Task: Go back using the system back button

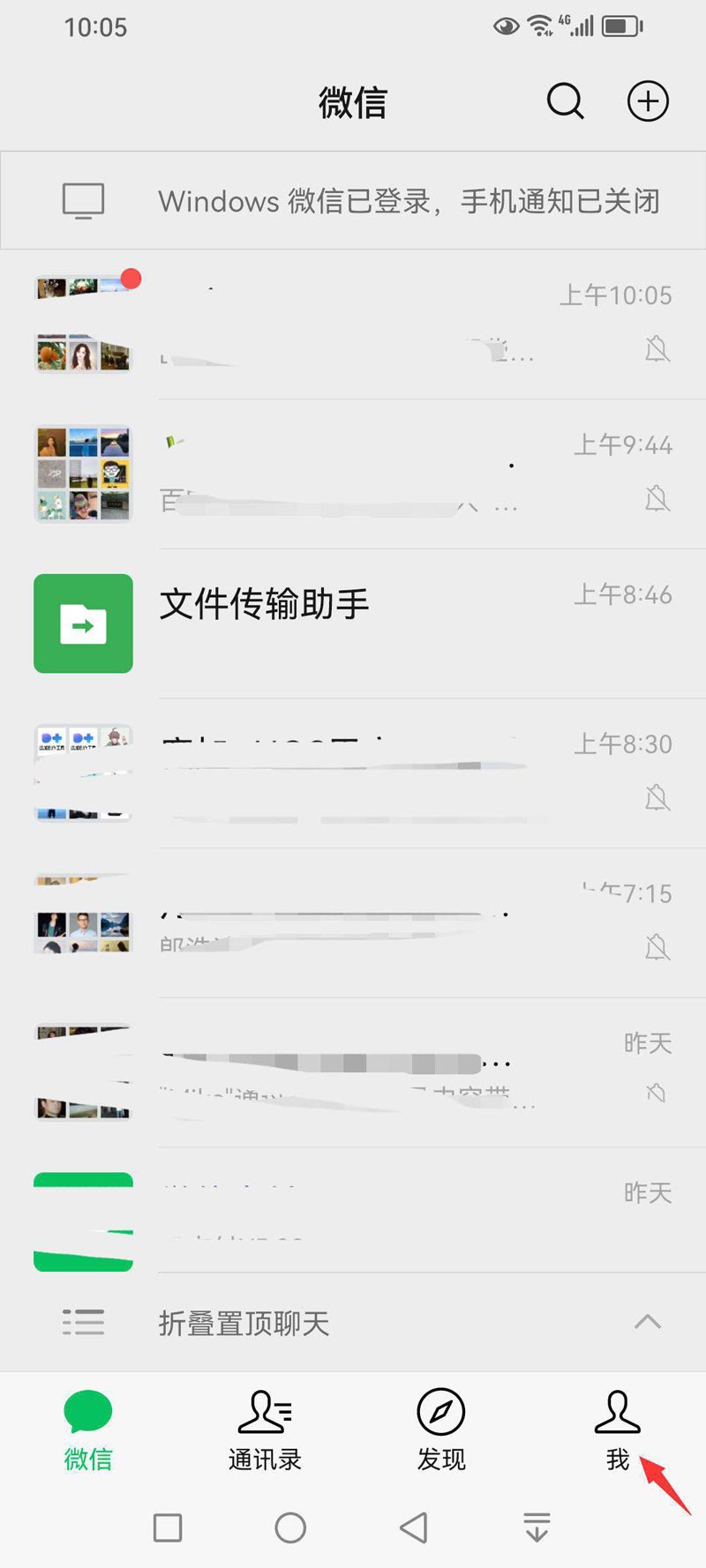Action: (x=413, y=1527)
